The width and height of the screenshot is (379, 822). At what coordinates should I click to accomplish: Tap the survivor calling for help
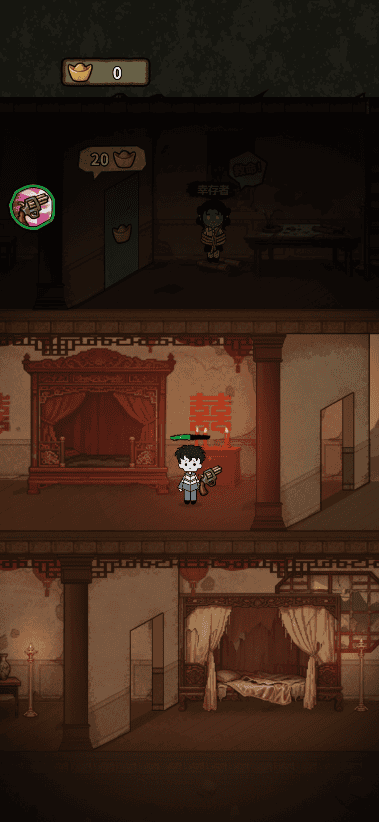click(213, 230)
